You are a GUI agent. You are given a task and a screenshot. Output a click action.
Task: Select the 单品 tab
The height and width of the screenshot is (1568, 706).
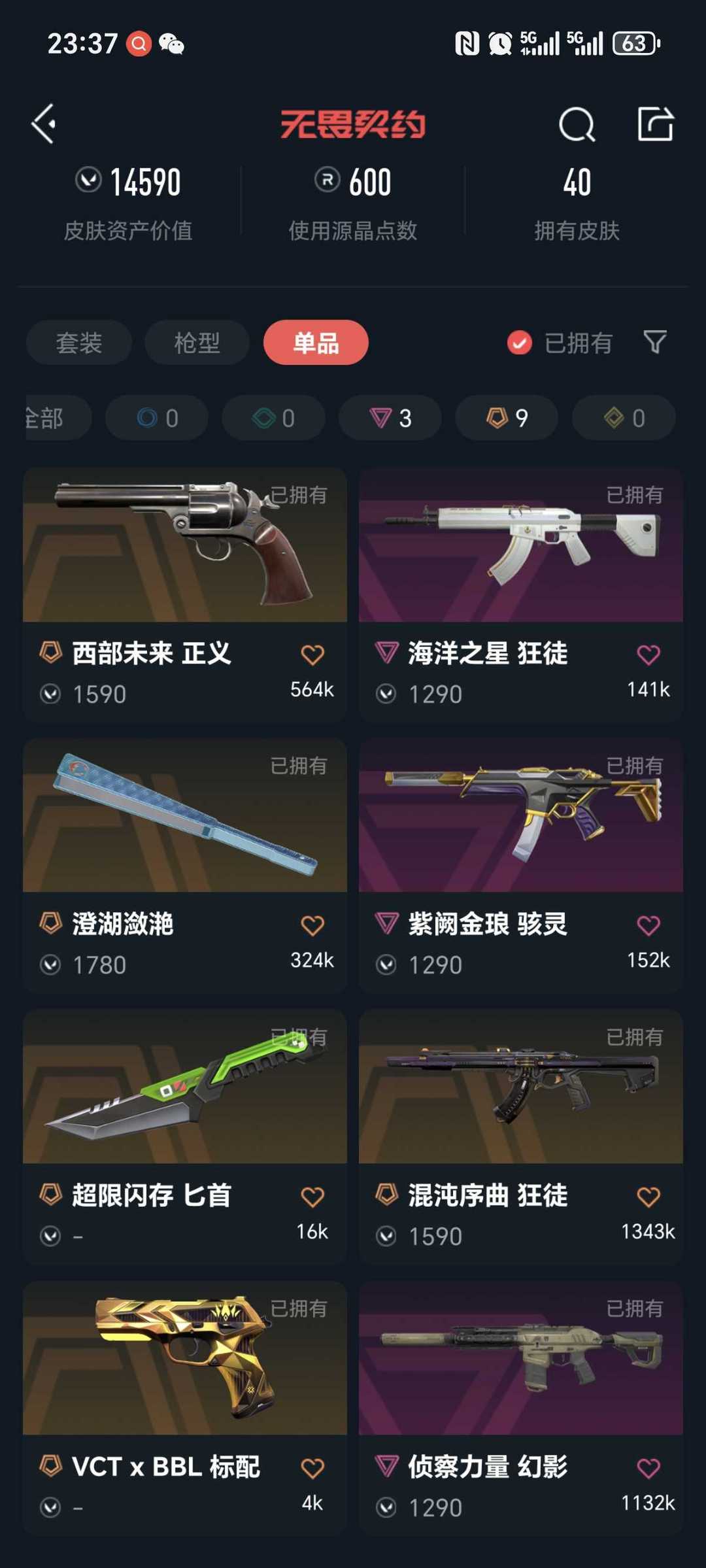pyautogui.click(x=316, y=343)
